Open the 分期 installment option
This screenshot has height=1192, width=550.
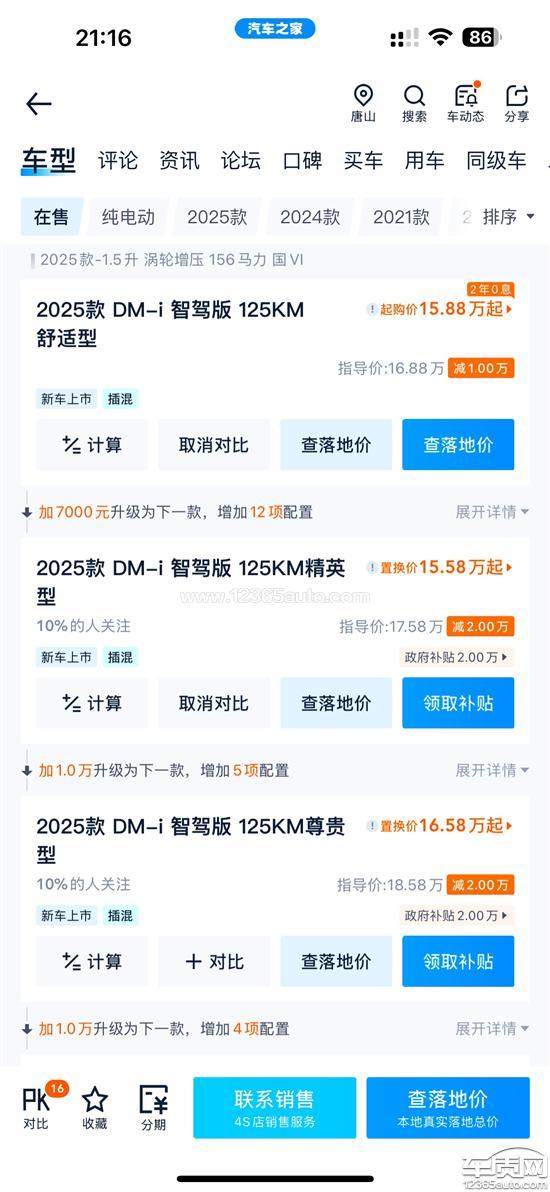point(153,1108)
